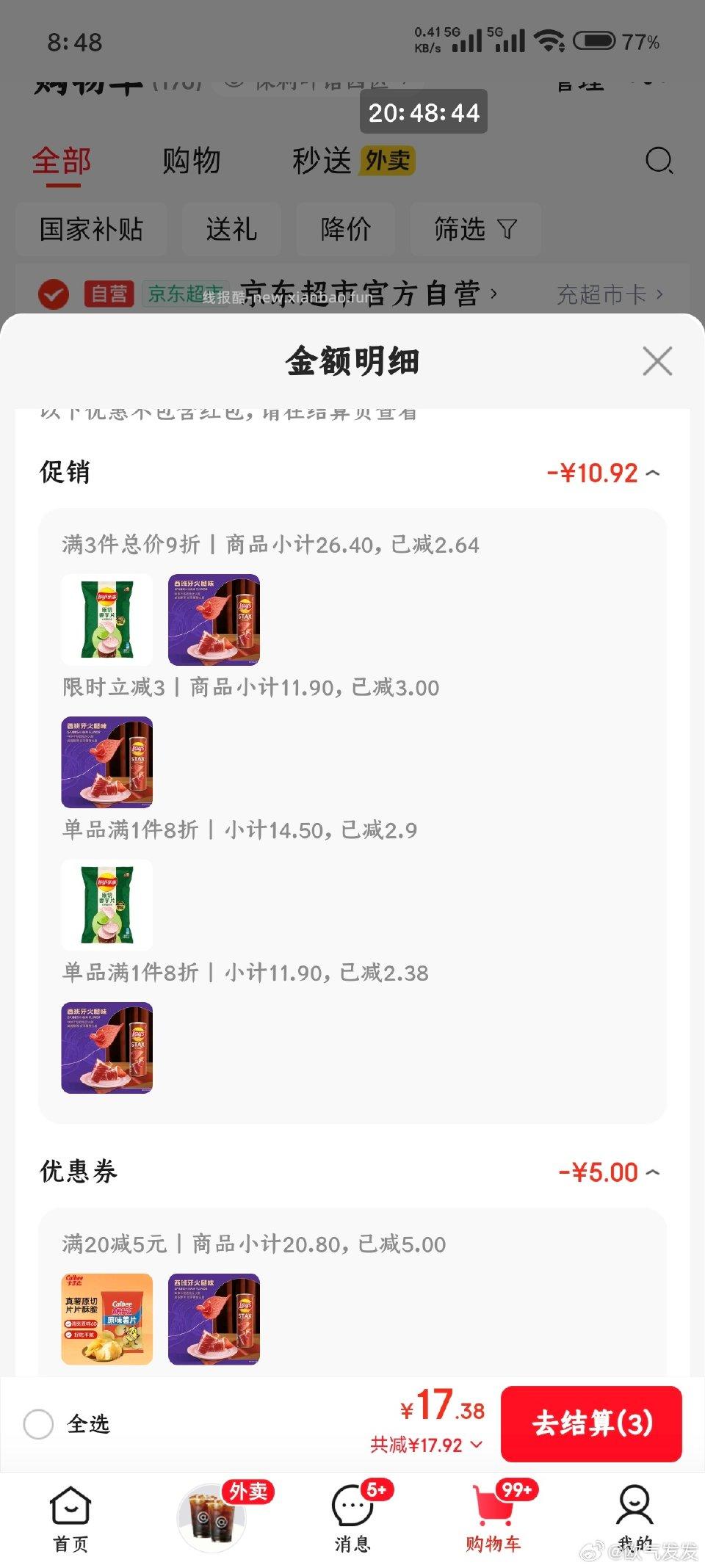Close the 金额明细 amount detail panel

(657, 361)
